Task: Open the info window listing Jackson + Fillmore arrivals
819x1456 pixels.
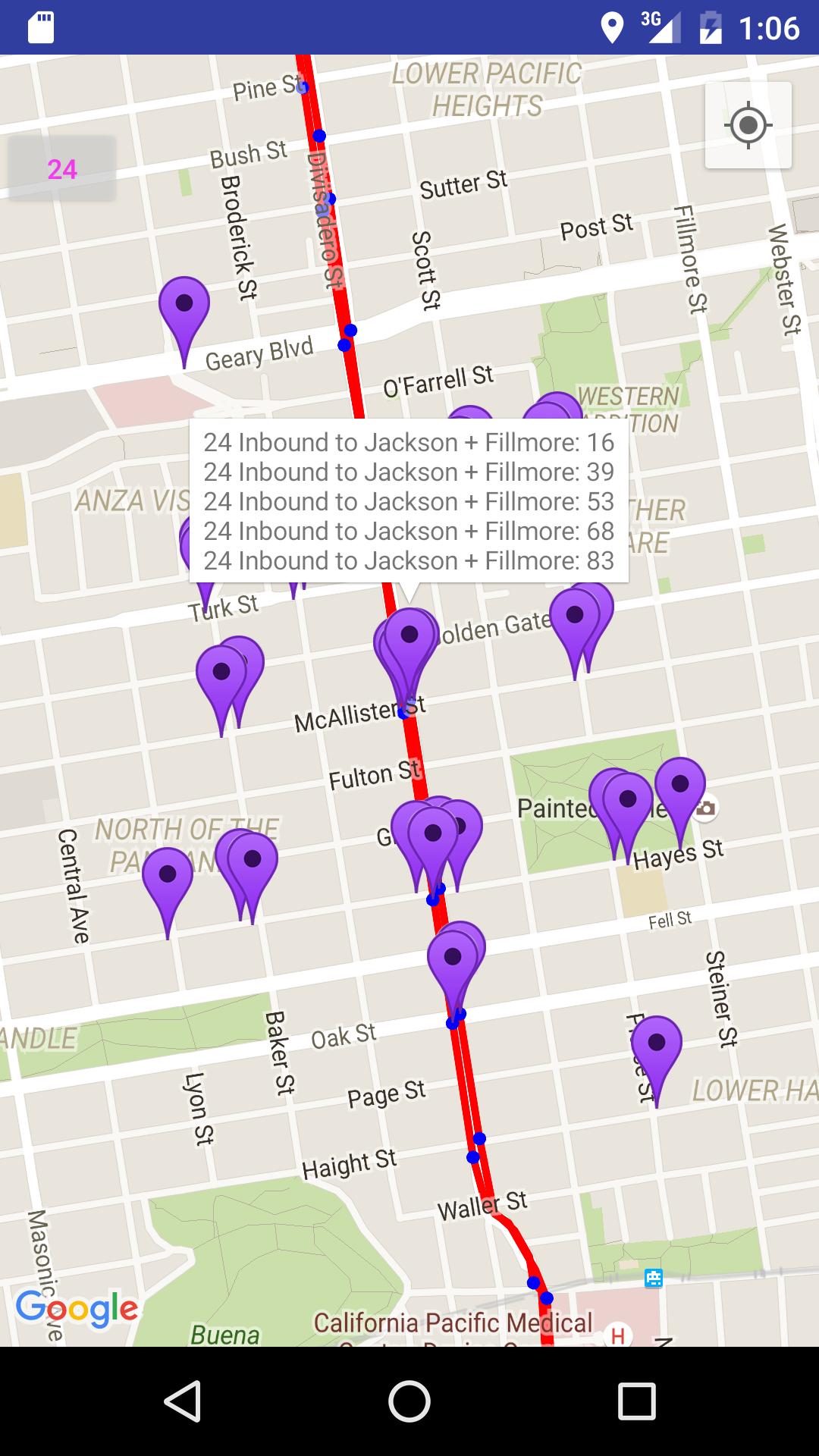Action: tap(409, 500)
